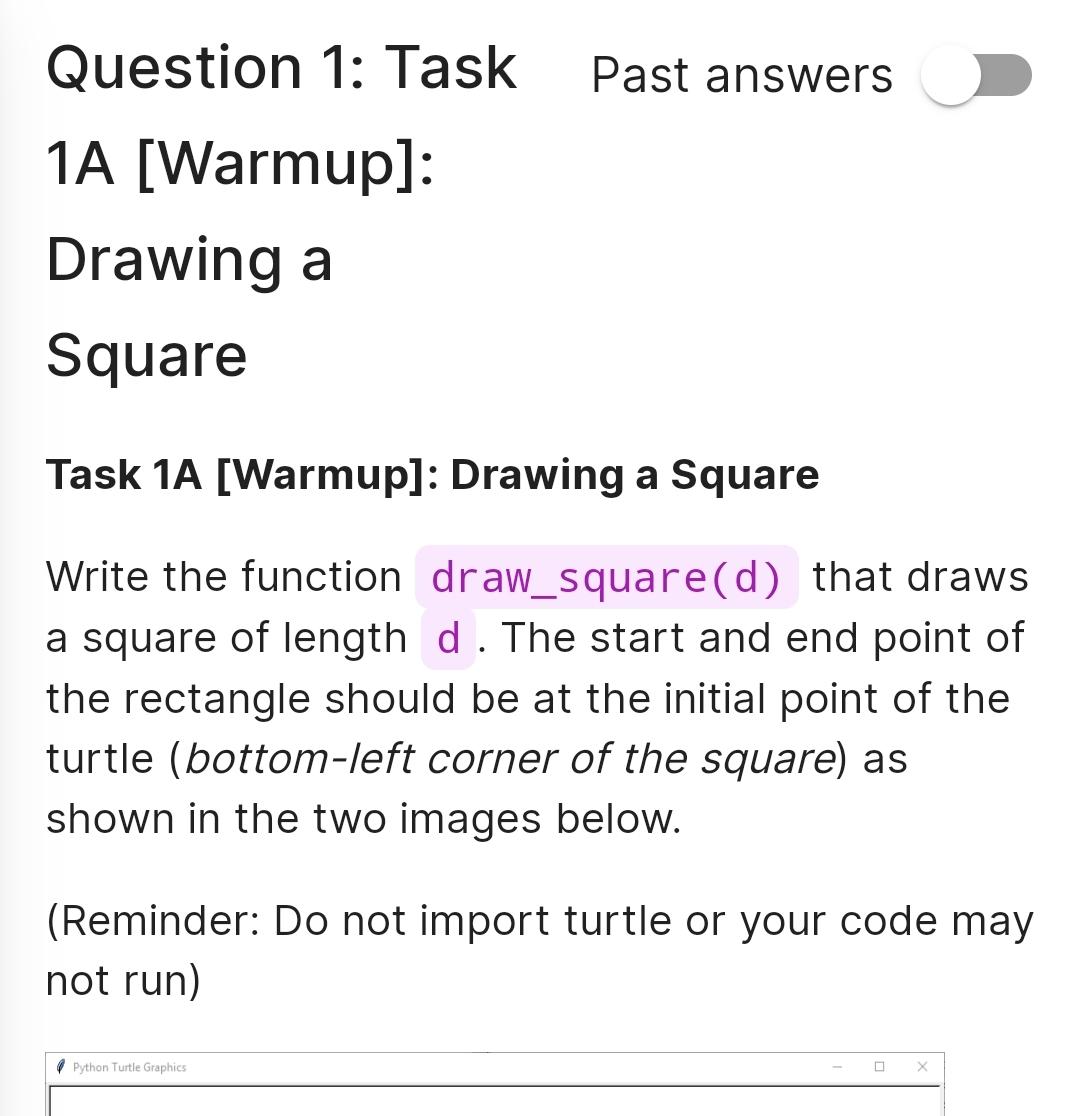Image resolution: width=1080 pixels, height=1116 pixels.
Task: Click the Drawing a Square heading line
Action: pyautogui.click(x=190, y=260)
